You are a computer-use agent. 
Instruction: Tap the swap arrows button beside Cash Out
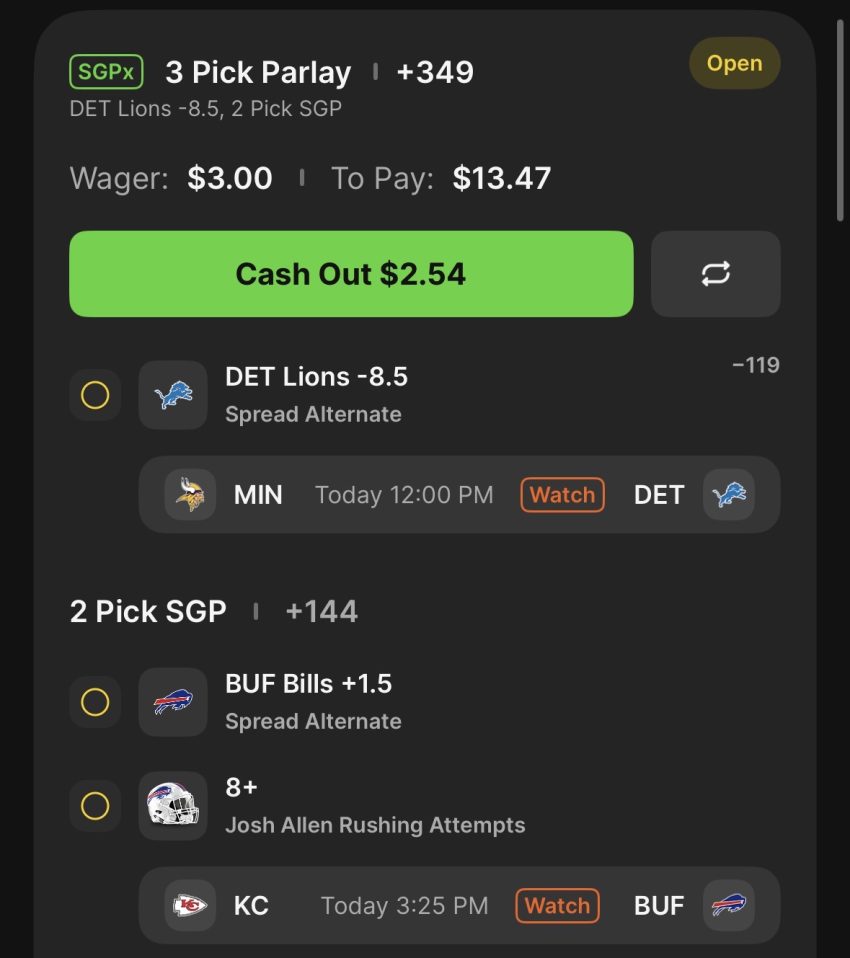click(715, 274)
